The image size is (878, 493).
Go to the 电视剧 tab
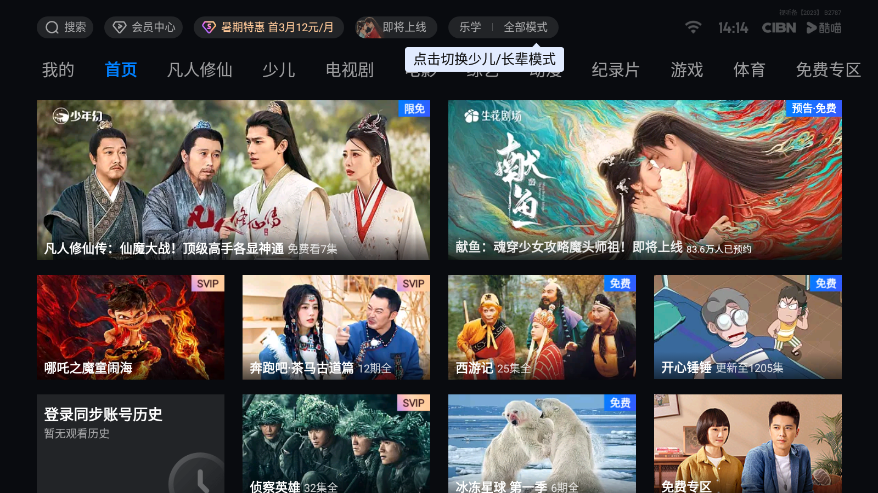tap(349, 70)
